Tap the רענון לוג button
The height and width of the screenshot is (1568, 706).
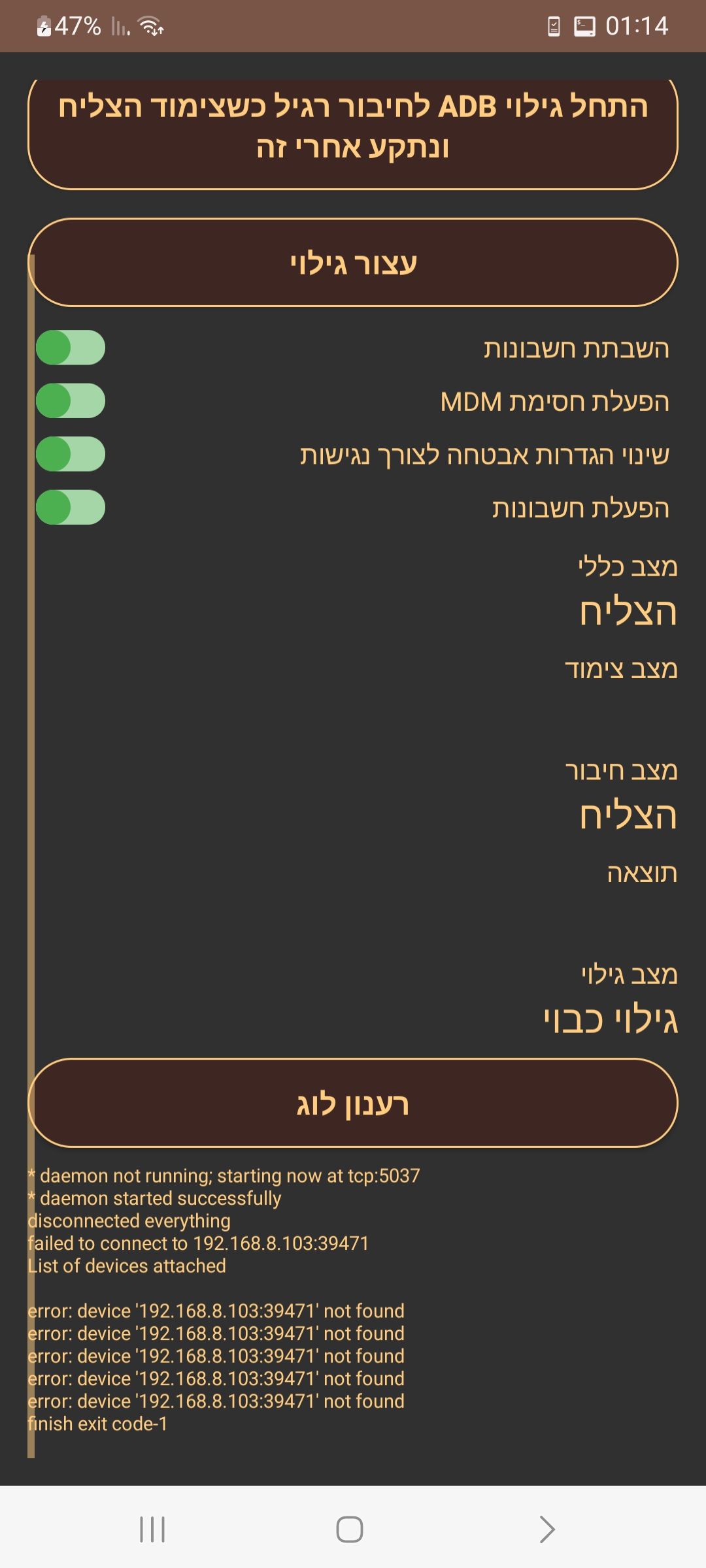pos(353,1104)
